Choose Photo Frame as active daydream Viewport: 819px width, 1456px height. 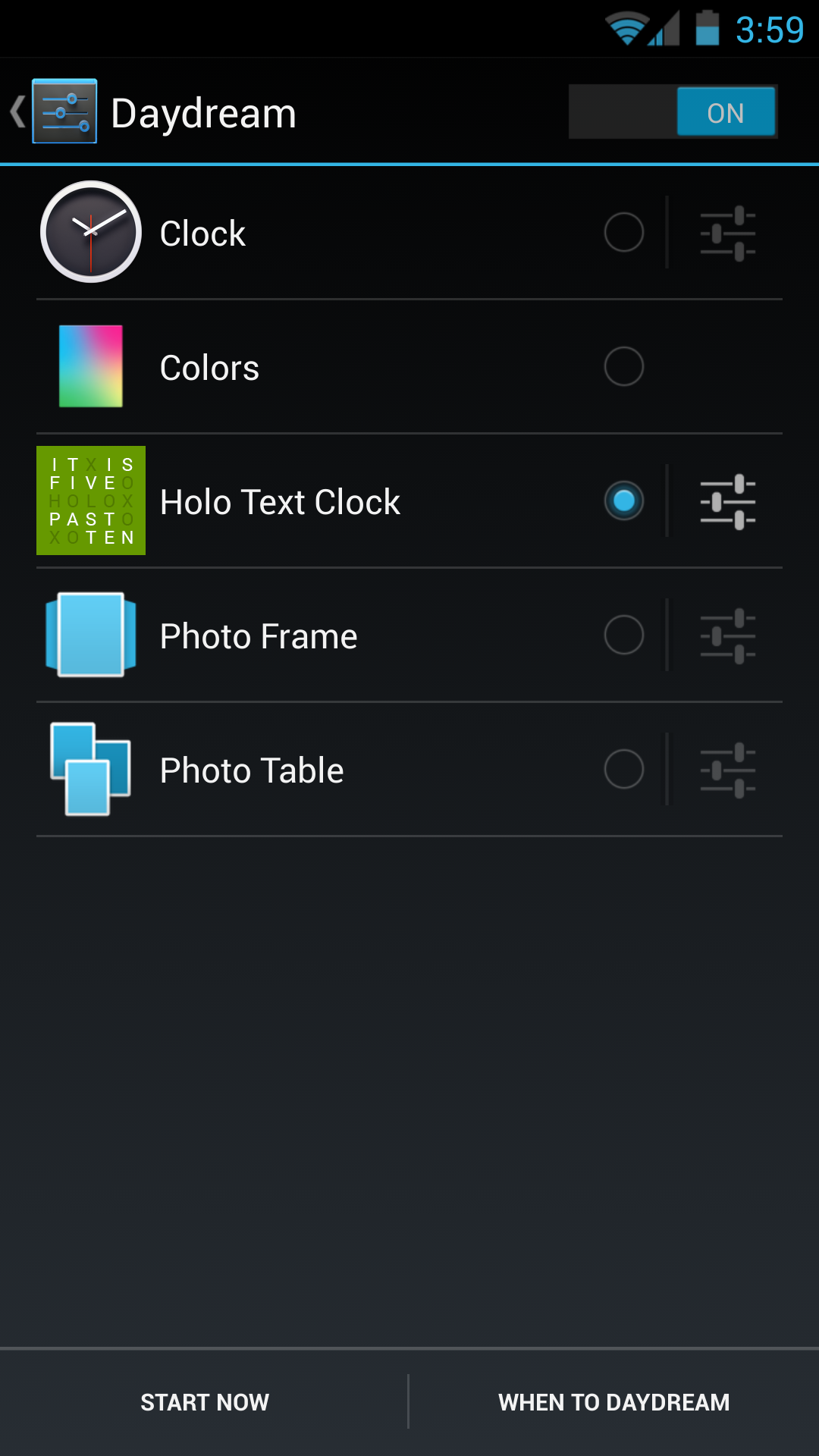(x=623, y=635)
